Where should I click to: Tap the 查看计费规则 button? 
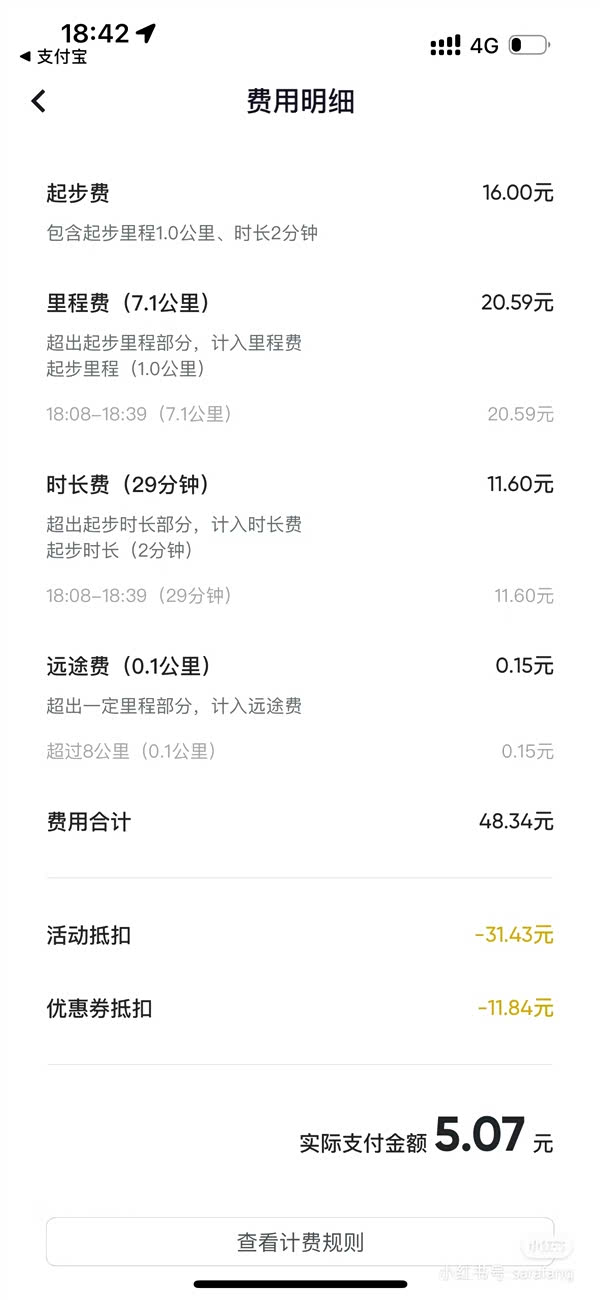300,1242
